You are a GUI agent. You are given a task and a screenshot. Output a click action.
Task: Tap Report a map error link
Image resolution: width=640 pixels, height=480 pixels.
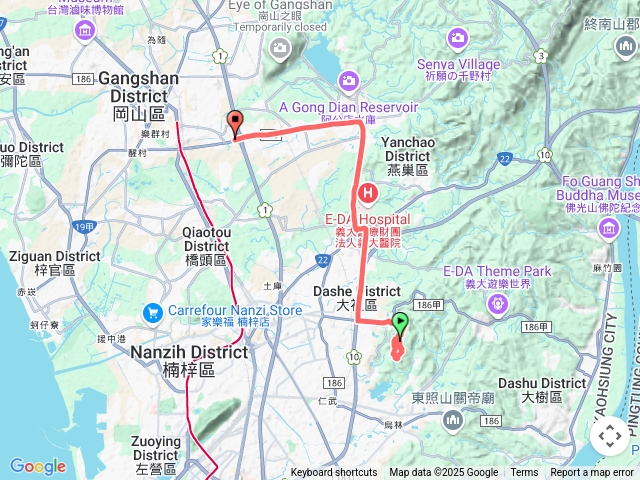point(592,473)
